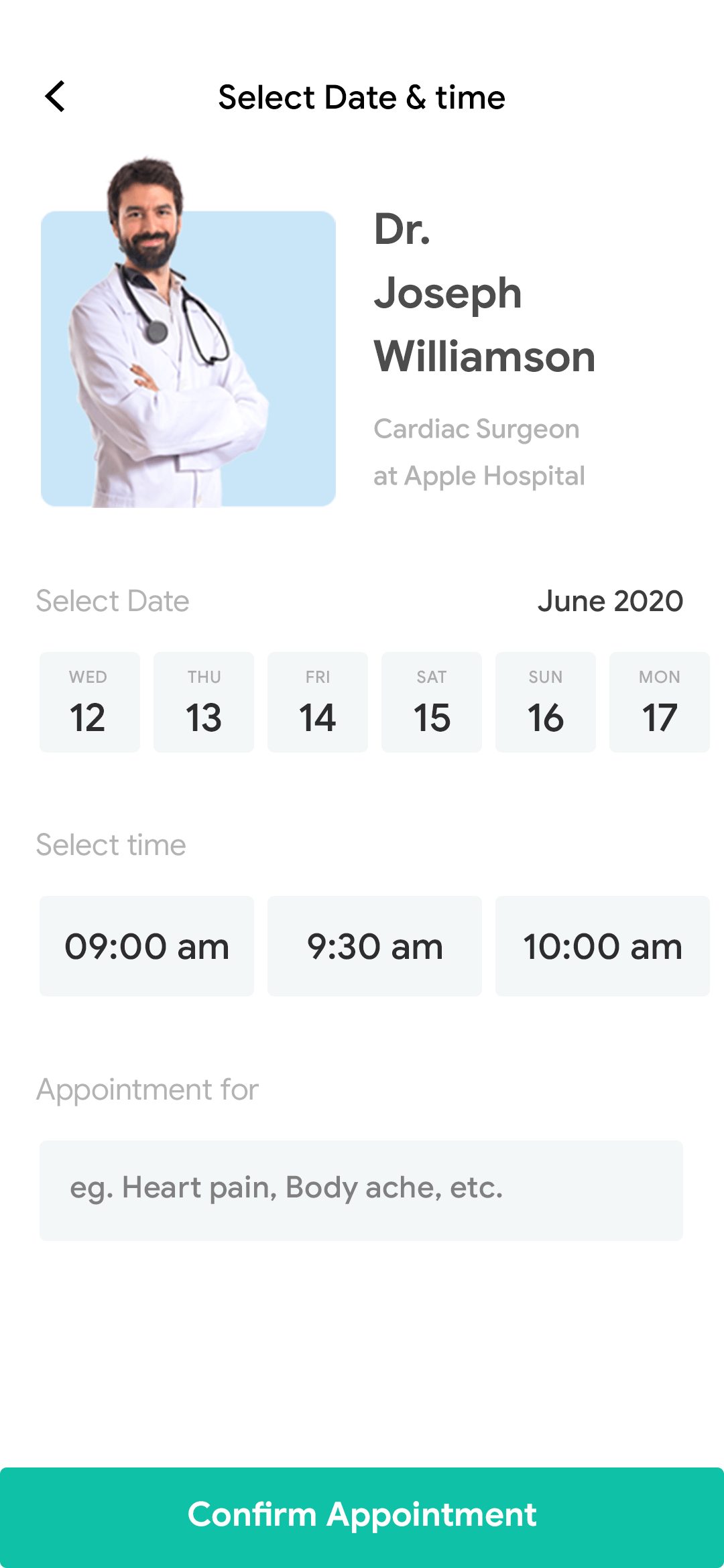Select Wednesday the 12th
This screenshot has width=724, height=1568.
coord(89,702)
